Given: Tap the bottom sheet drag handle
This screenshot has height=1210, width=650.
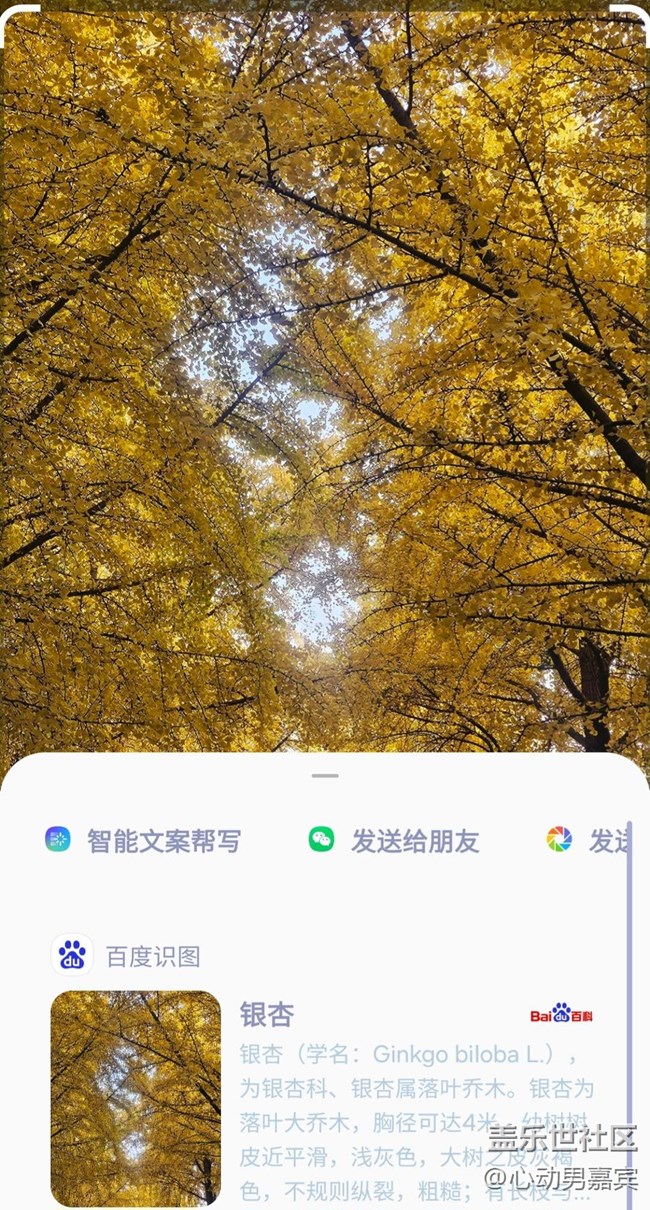Looking at the screenshot, I should 325,776.
